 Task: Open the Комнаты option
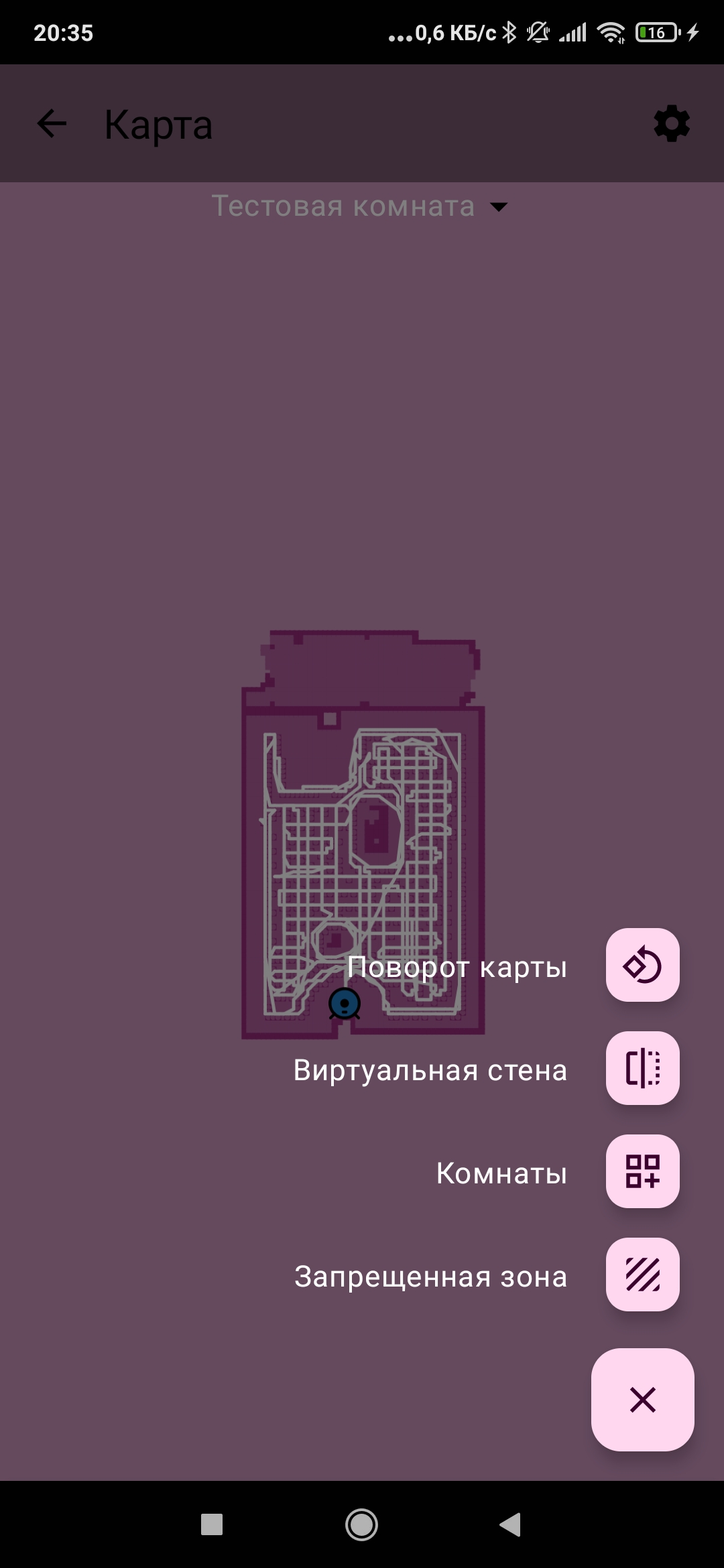[642, 1171]
